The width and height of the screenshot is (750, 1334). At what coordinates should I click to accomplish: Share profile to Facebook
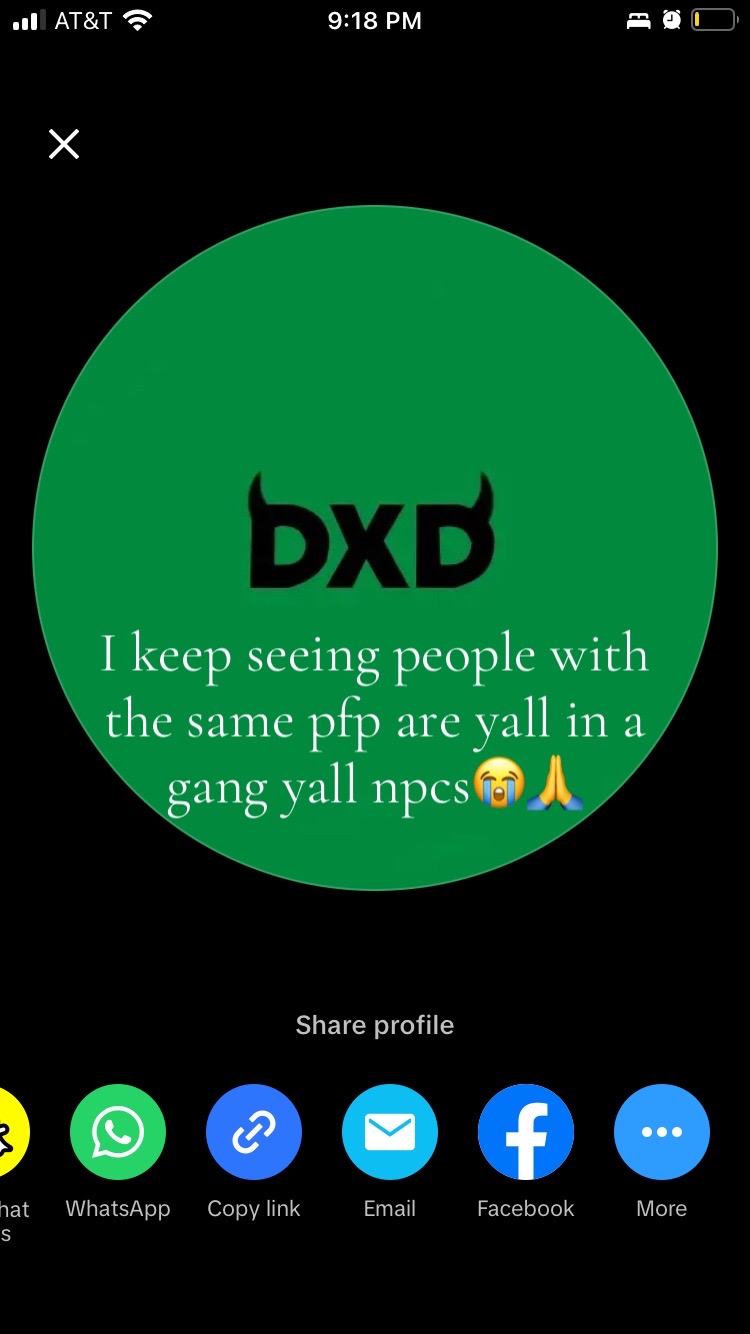pyautogui.click(x=526, y=1132)
